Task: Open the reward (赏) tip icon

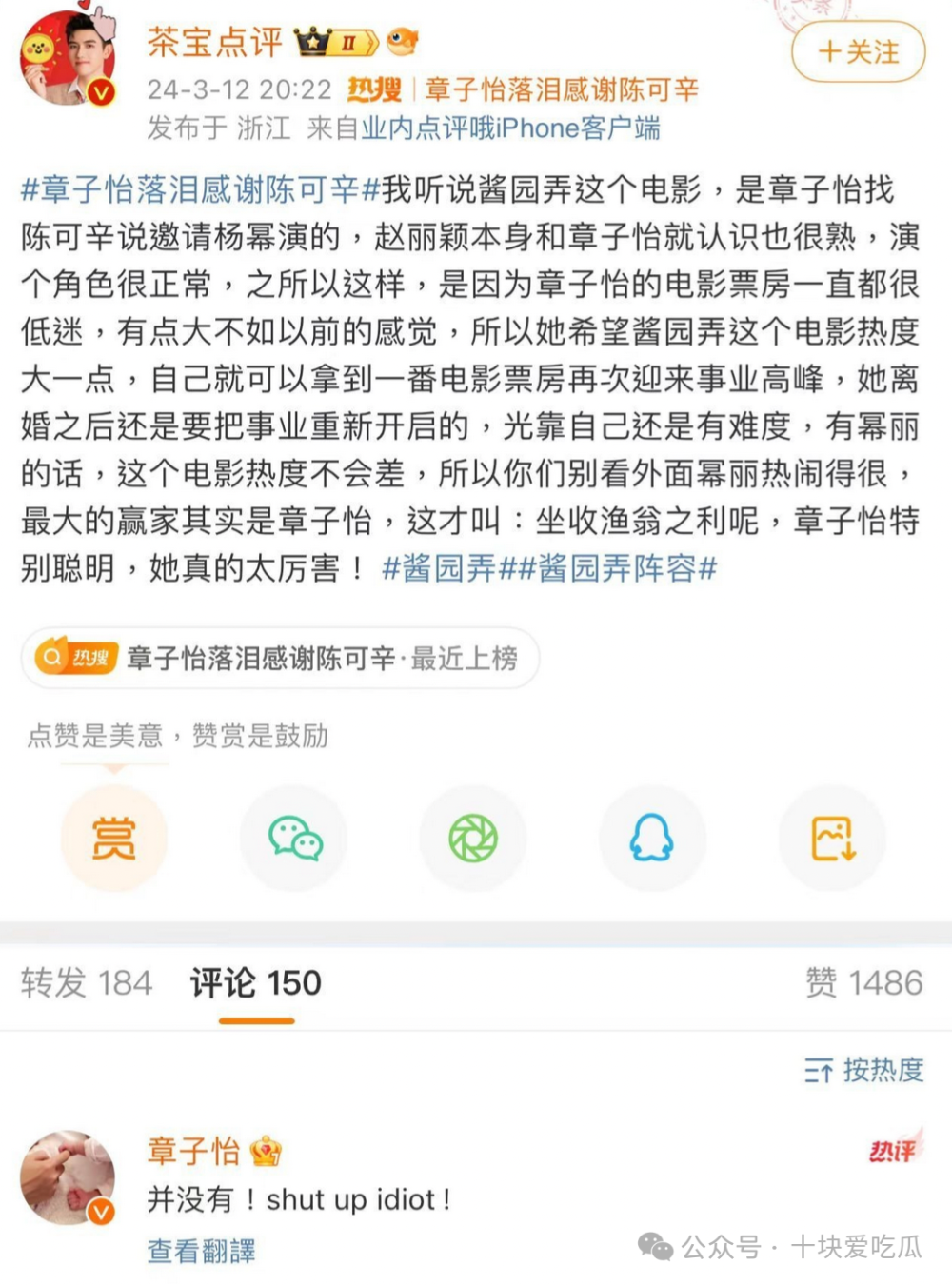Action: 113,838
